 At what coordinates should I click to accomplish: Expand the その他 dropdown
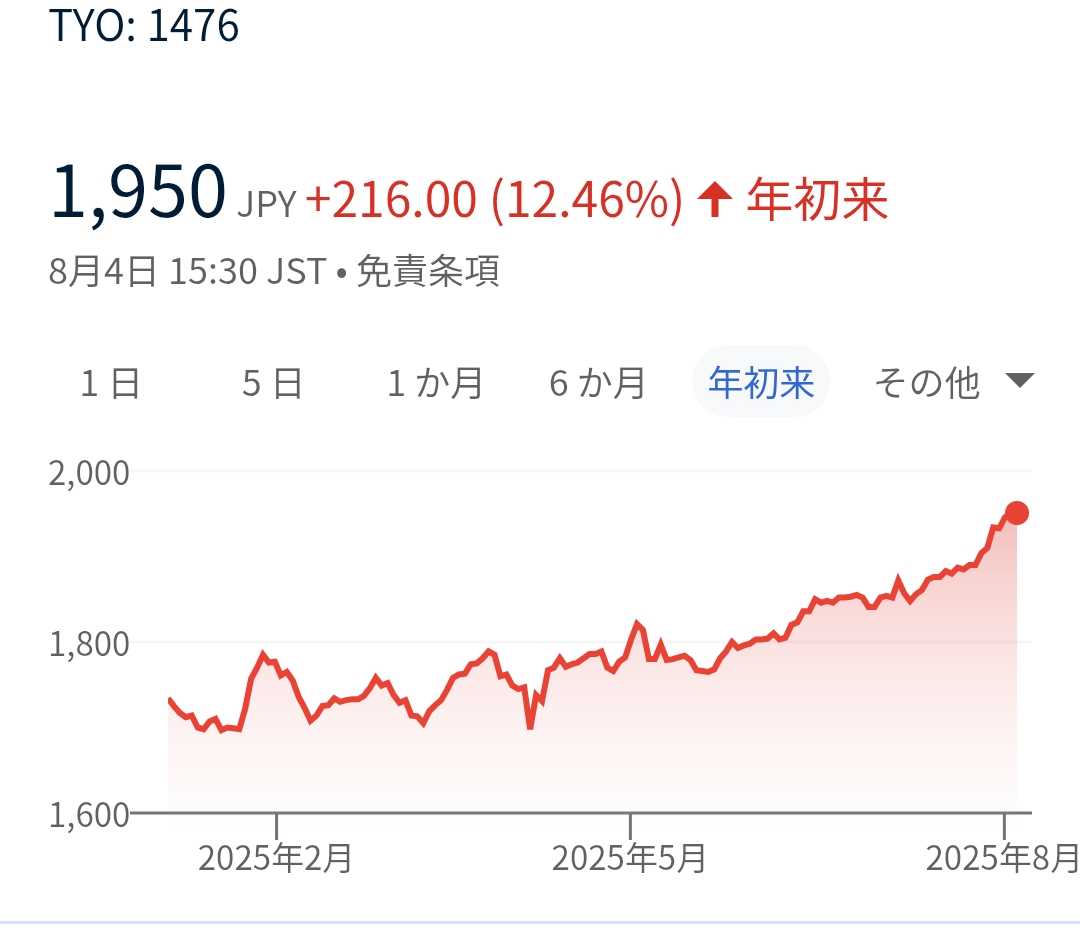tap(950, 383)
